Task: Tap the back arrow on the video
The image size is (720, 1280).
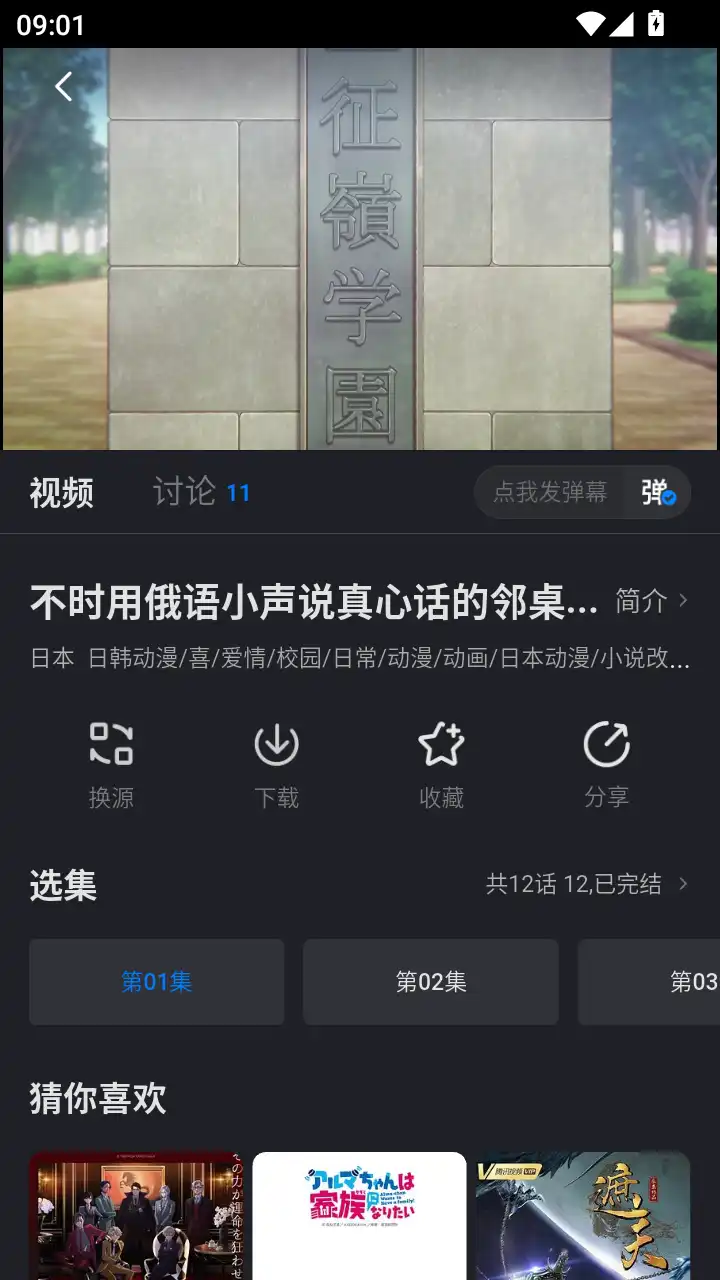Action: (x=63, y=87)
